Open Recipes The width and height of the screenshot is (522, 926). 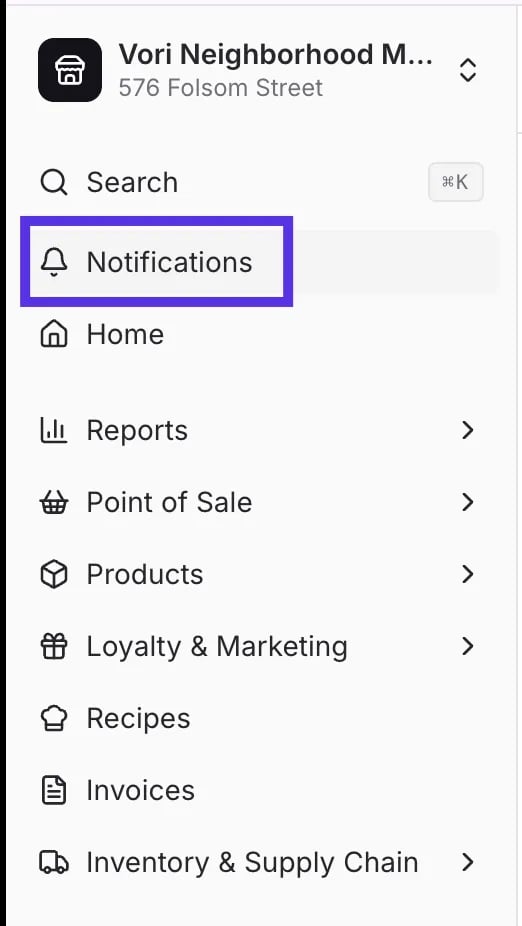(260, 719)
